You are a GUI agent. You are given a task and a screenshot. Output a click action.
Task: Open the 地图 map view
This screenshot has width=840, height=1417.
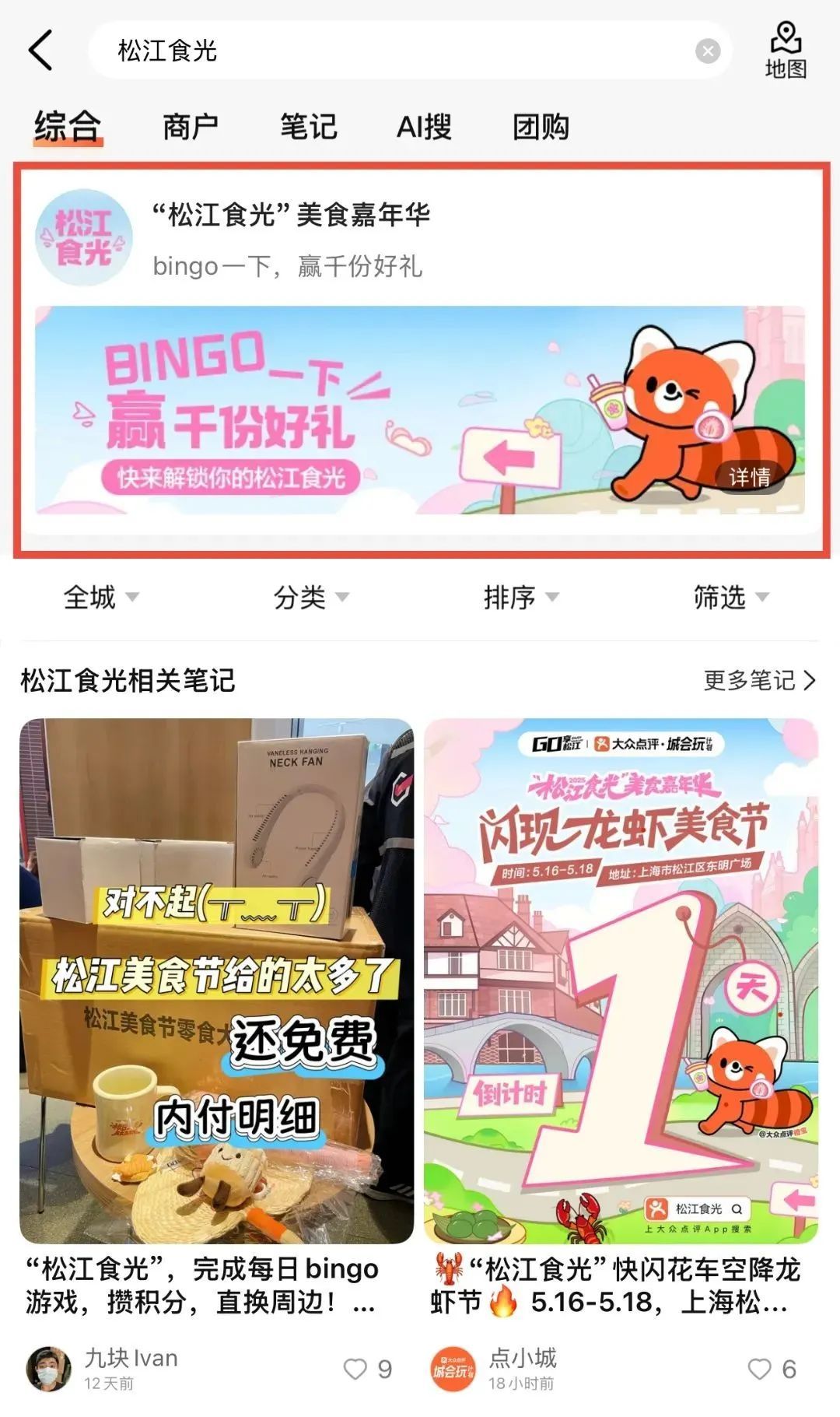pyautogui.click(x=786, y=51)
